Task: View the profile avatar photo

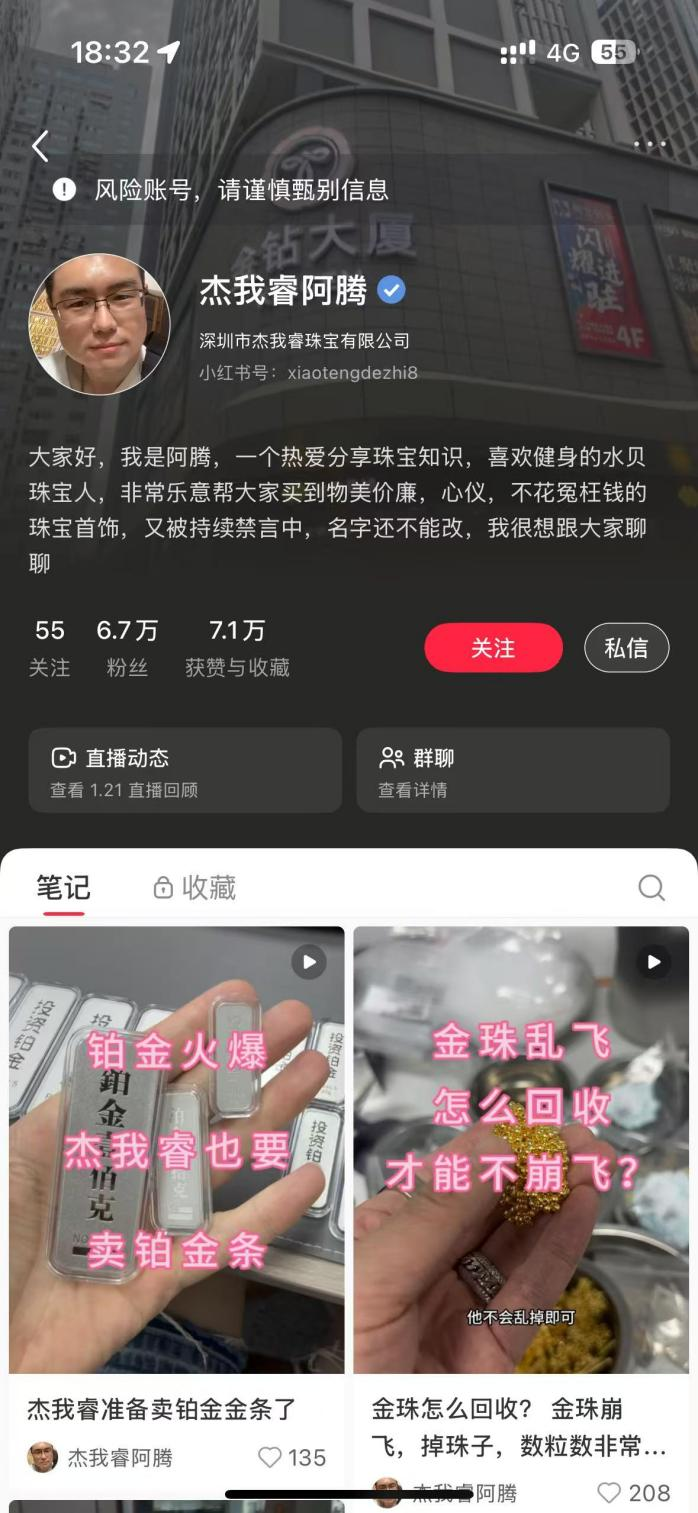Action: point(99,324)
